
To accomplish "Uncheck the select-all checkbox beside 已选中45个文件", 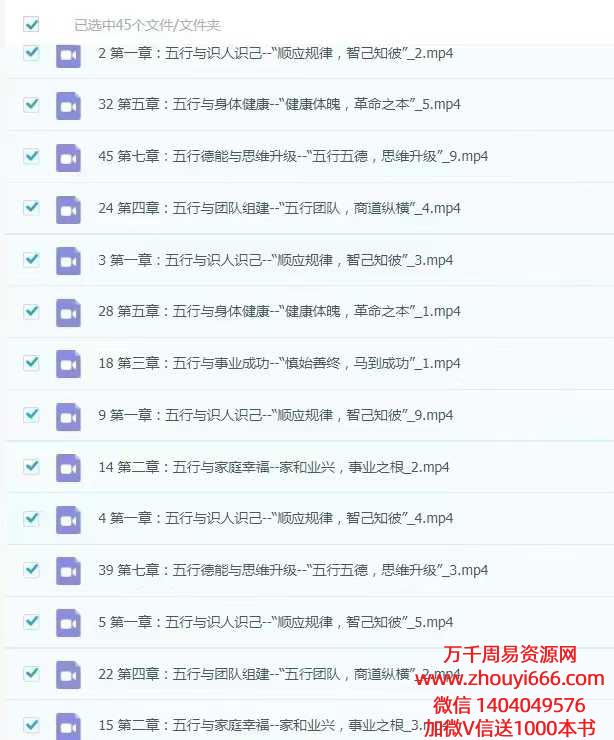I will coord(31,22).
